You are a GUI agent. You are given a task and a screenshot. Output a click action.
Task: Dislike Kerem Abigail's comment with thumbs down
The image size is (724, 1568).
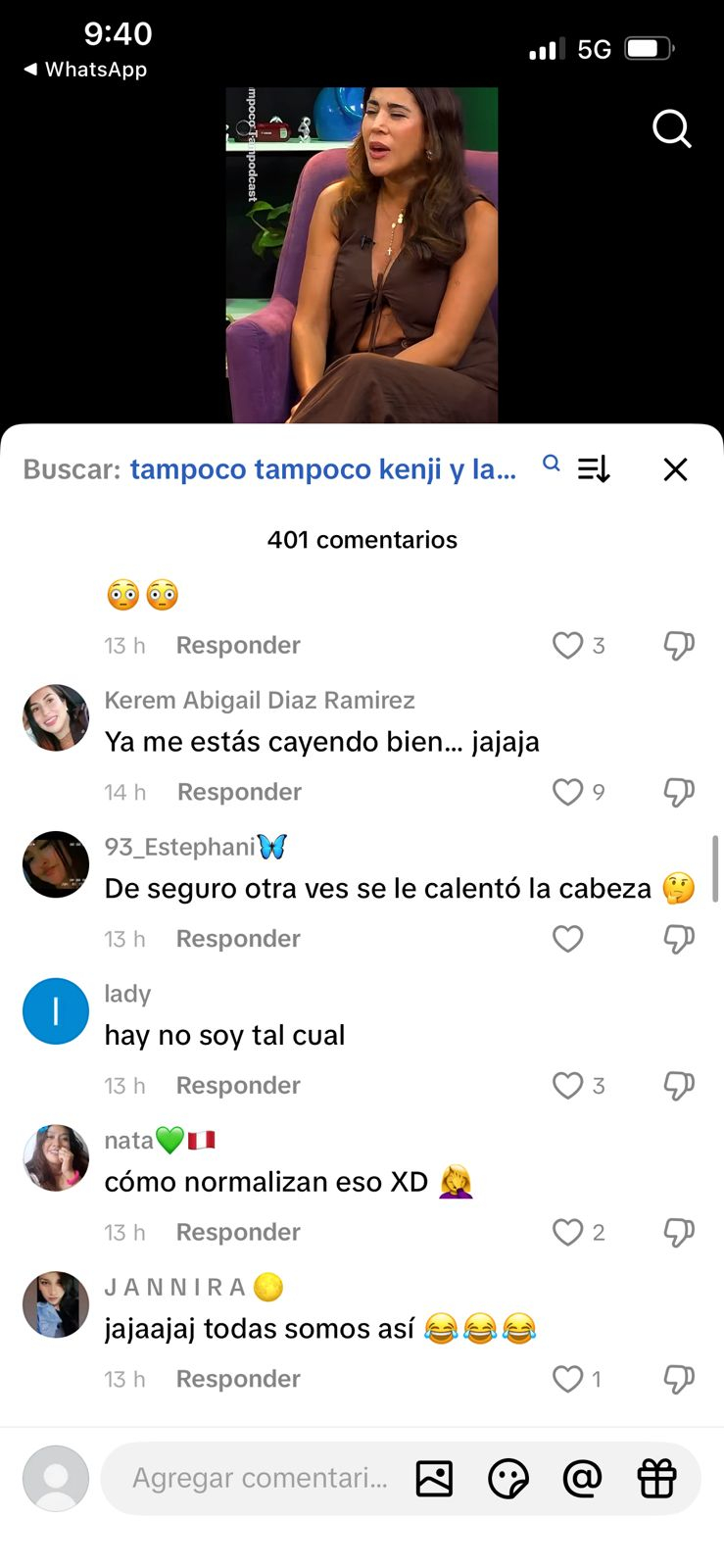point(678,792)
